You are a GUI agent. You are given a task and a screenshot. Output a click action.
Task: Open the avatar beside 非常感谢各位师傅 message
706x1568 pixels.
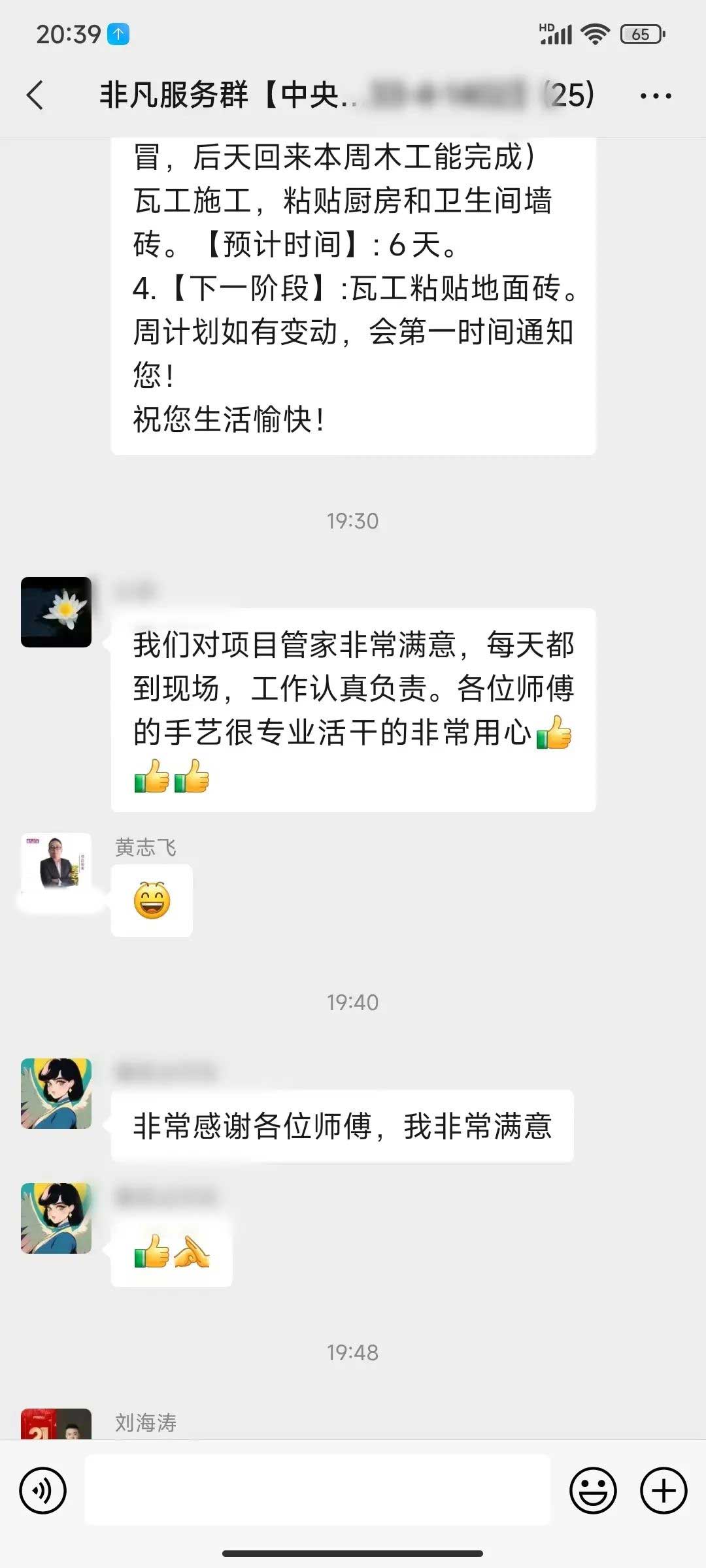pyautogui.click(x=56, y=1094)
